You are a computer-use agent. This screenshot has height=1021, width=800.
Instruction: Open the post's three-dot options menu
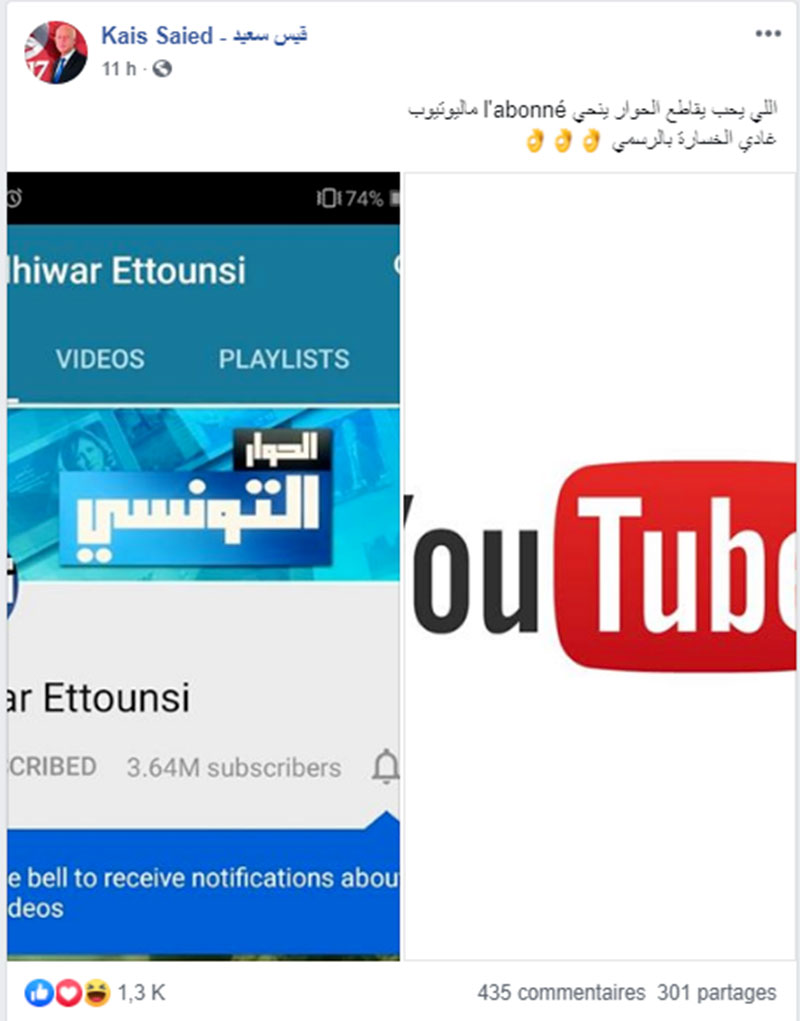tap(768, 34)
